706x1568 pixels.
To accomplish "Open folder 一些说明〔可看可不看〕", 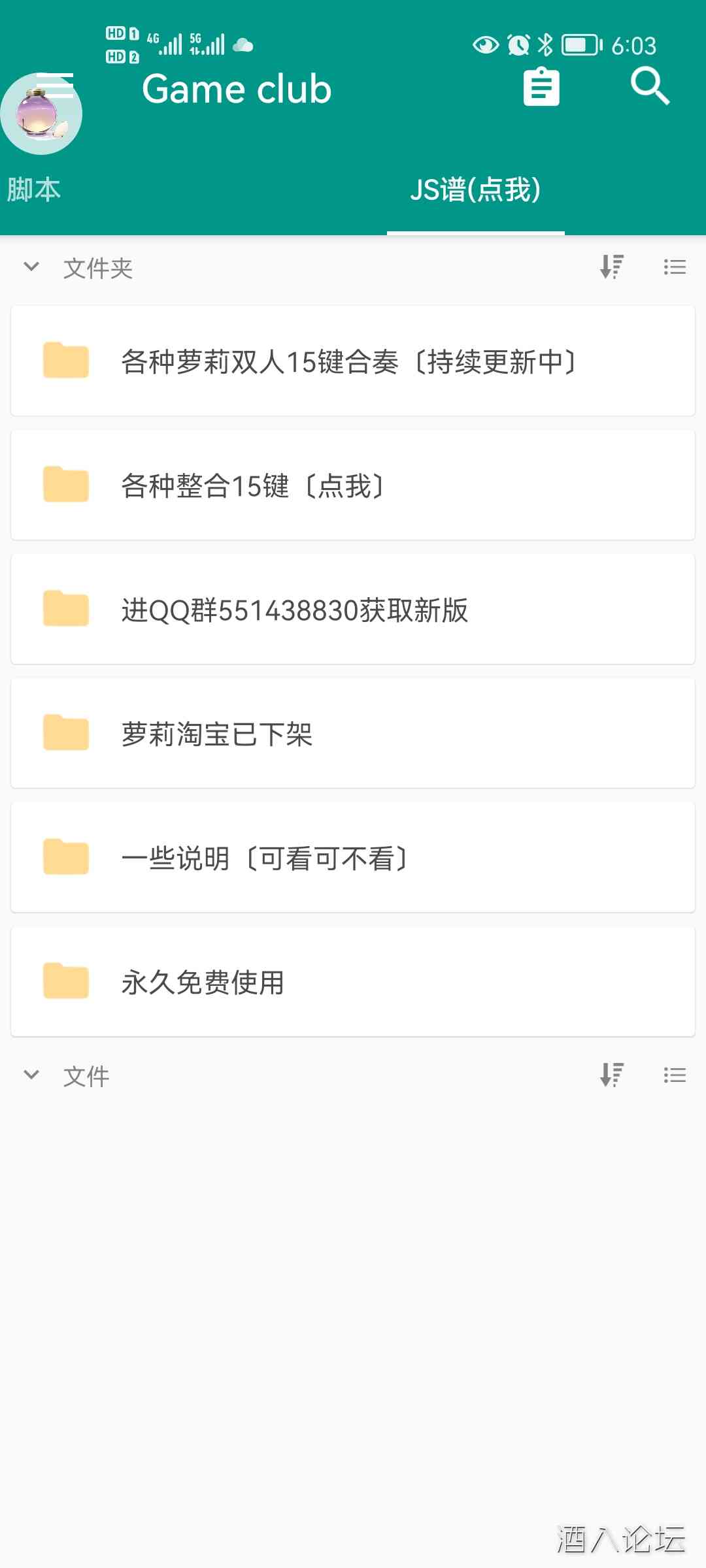I will pos(353,858).
